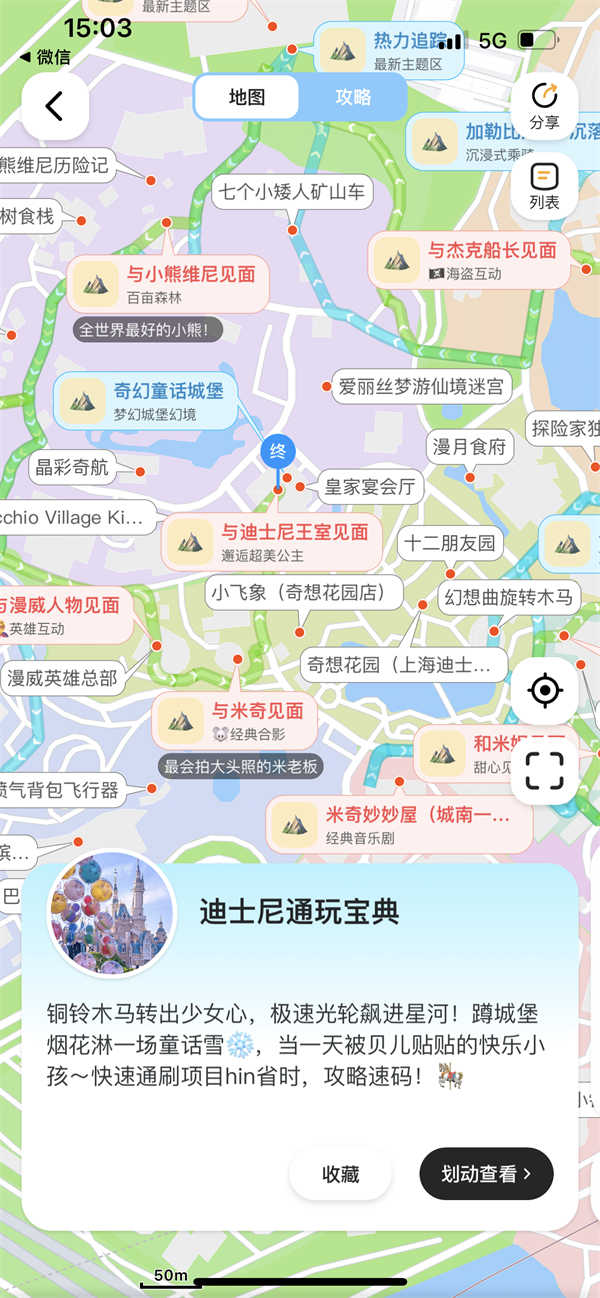Switch to the 地图 tab

247,97
